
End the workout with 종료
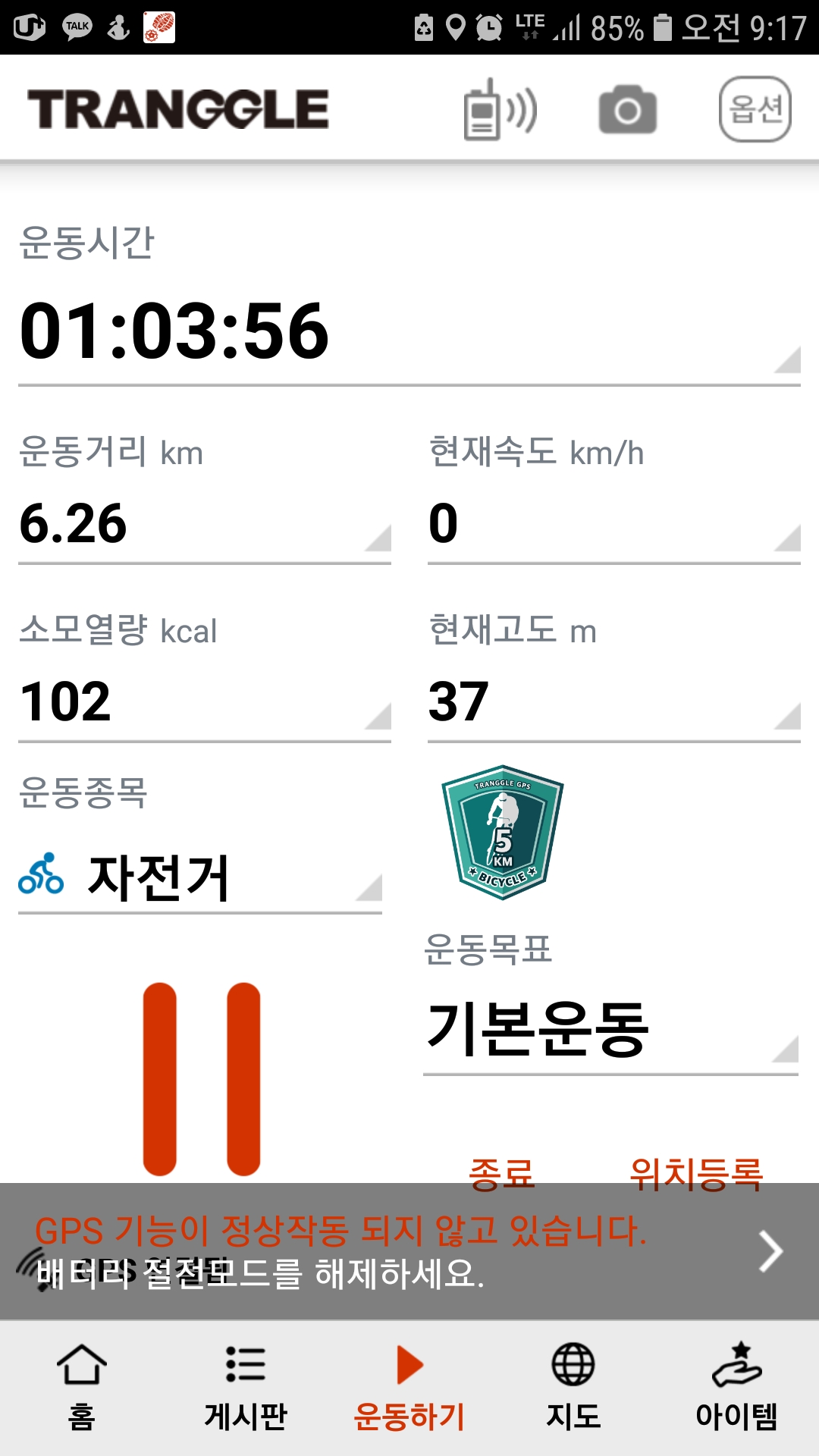[501, 1172]
